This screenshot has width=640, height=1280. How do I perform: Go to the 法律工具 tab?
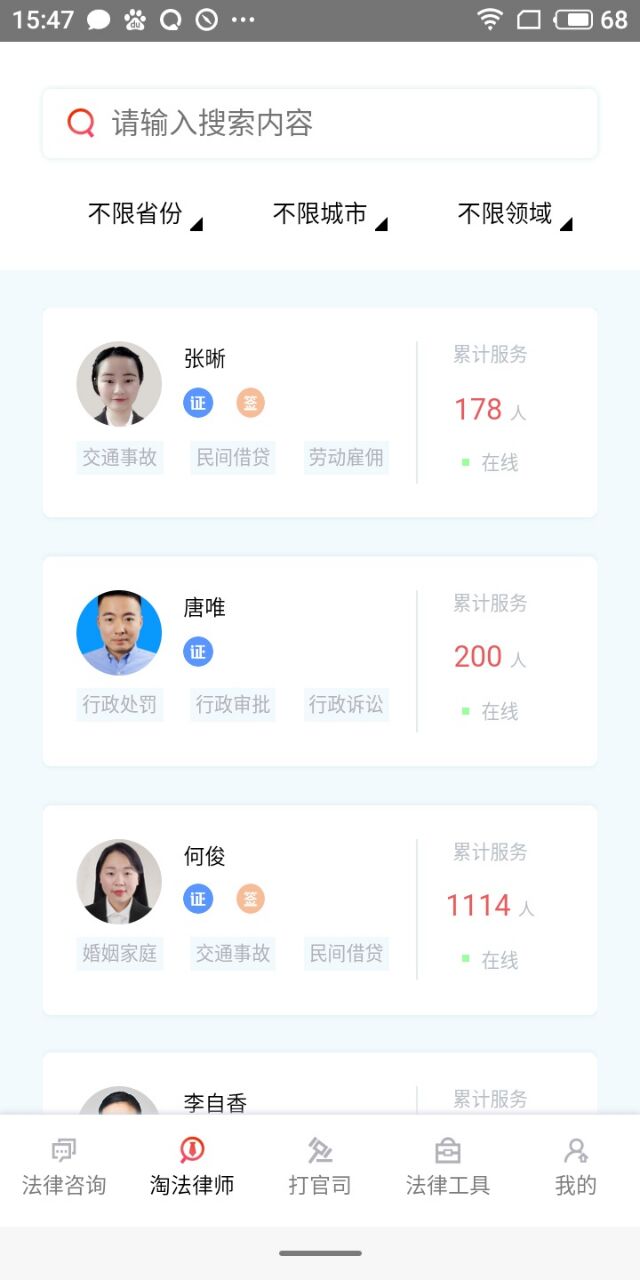[x=448, y=1167]
